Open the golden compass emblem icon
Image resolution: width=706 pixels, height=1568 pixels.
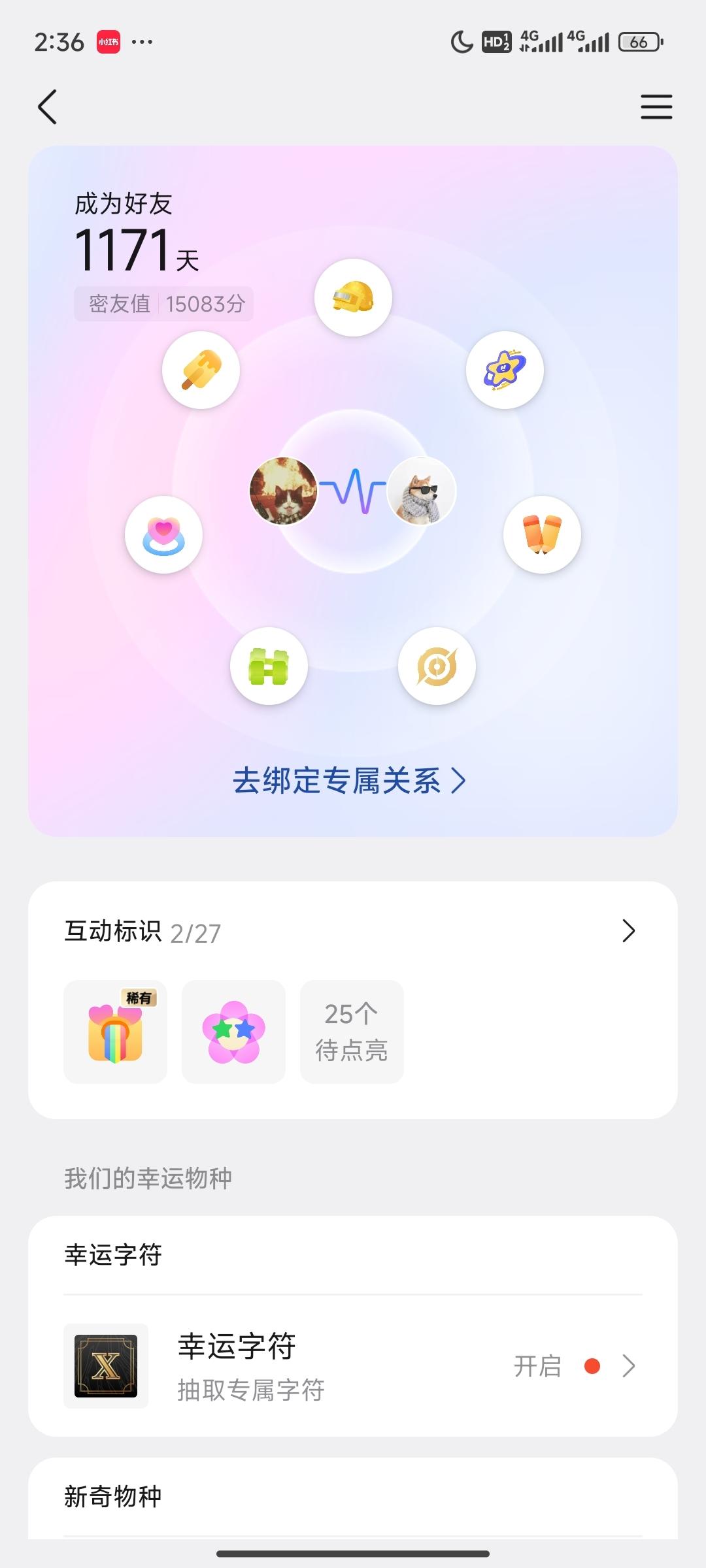click(437, 666)
